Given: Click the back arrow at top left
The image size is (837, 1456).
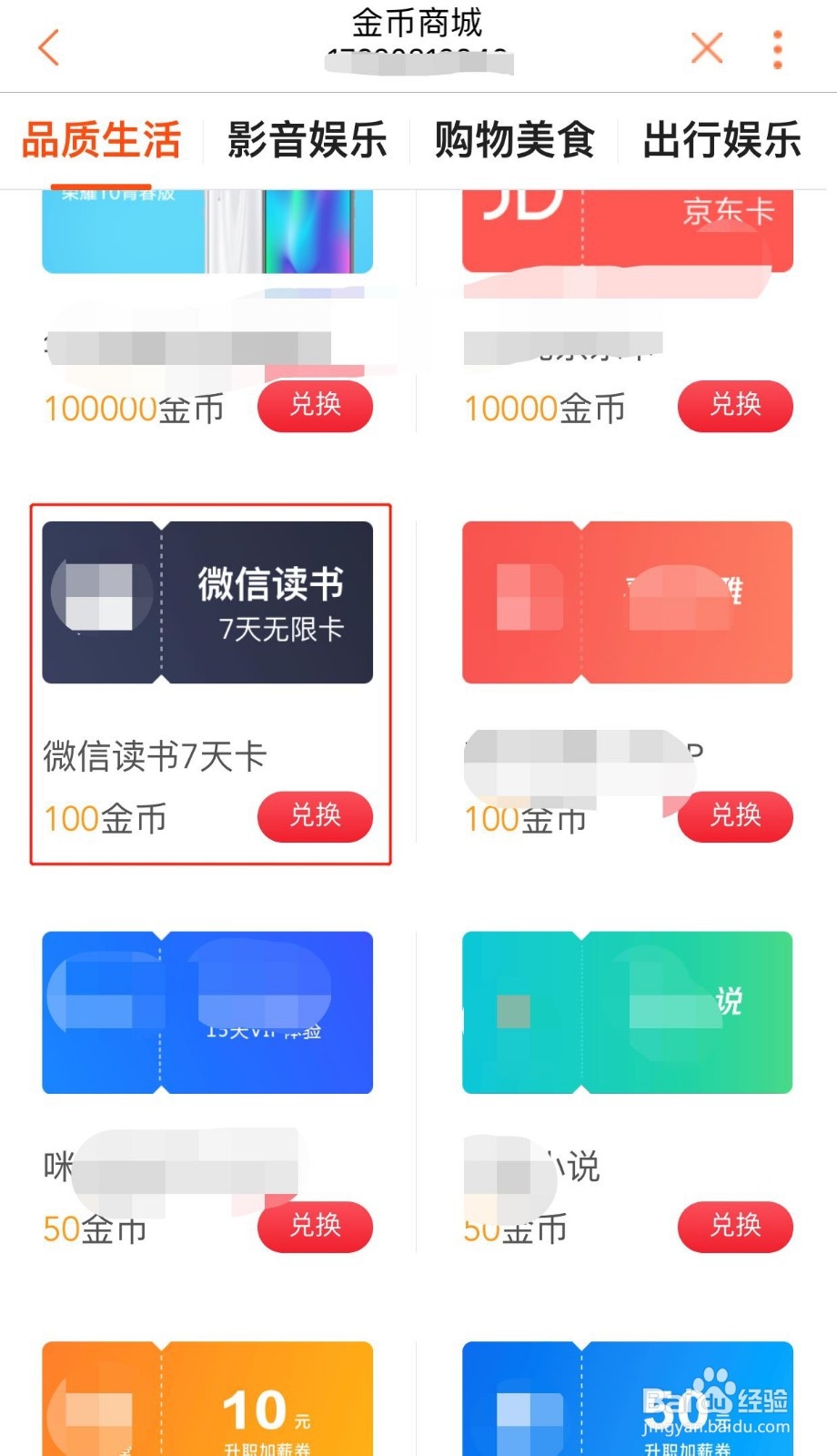Looking at the screenshot, I should point(48,47).
